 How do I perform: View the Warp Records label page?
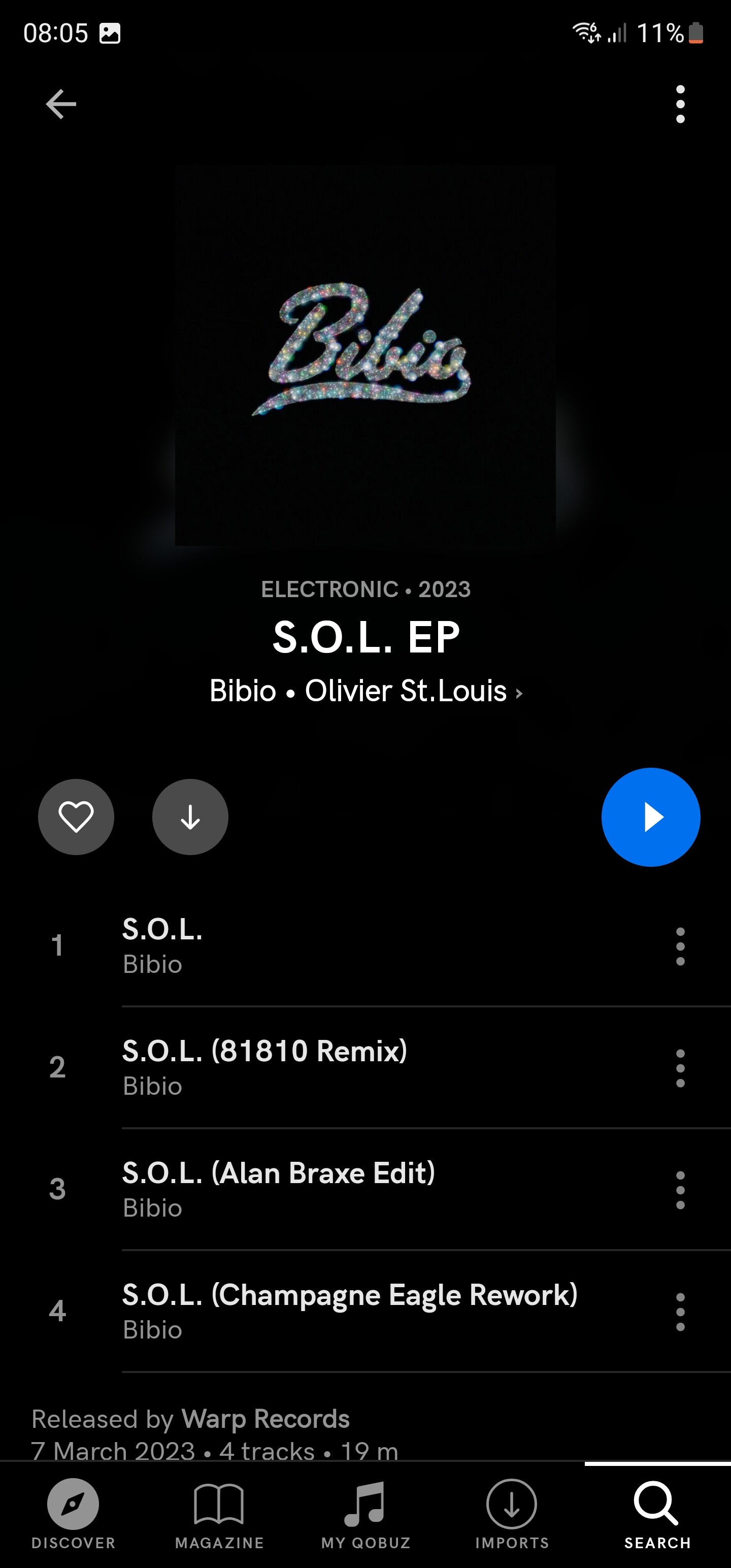(x=265, y=1419)
